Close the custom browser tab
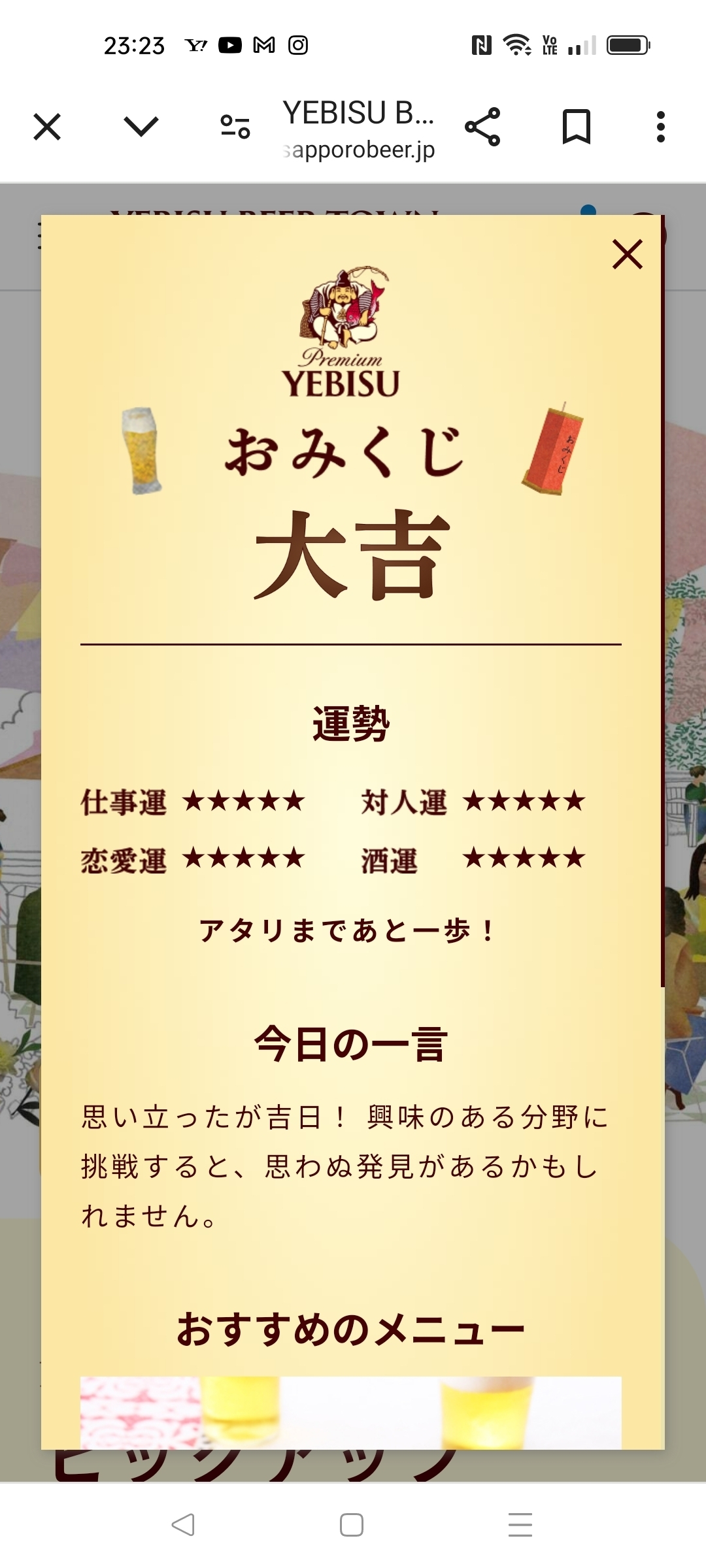Image resolution: width=706 pixels, height=1568 pixels. [x=47, y=127]
